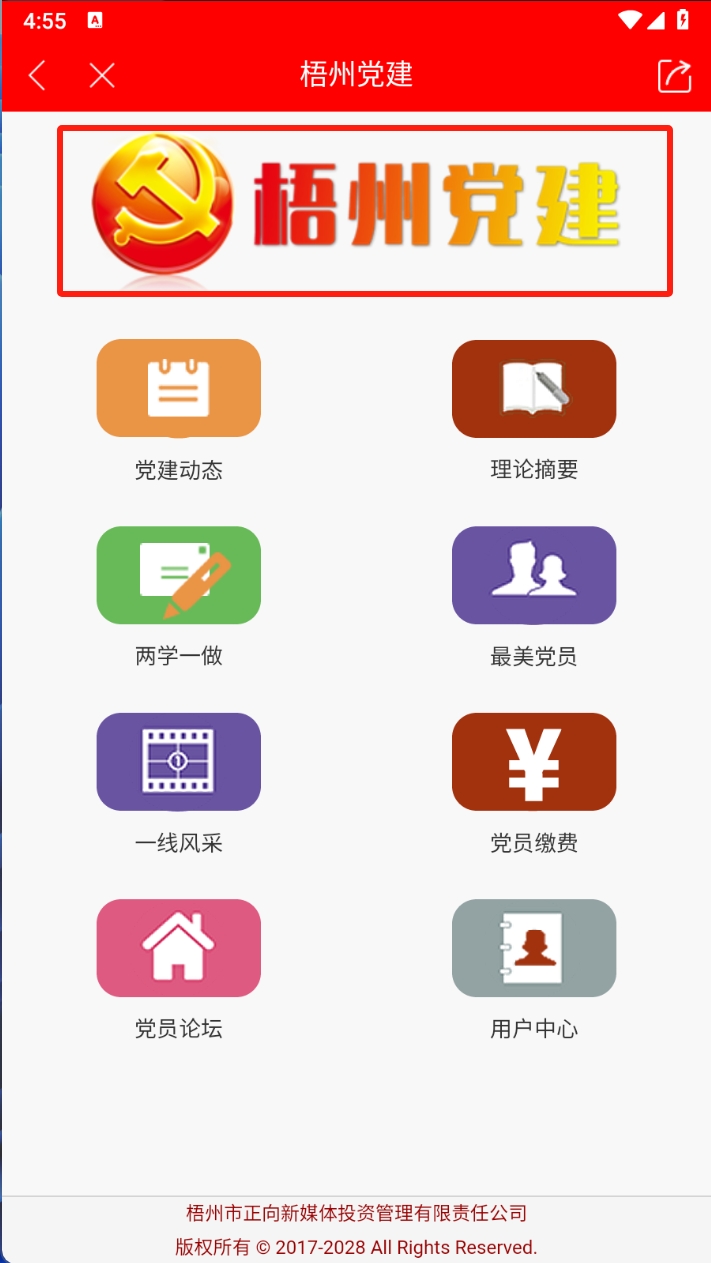Open 一线风采 section
The height and width of the screenshot is (1263, 711).
(178, 761)
